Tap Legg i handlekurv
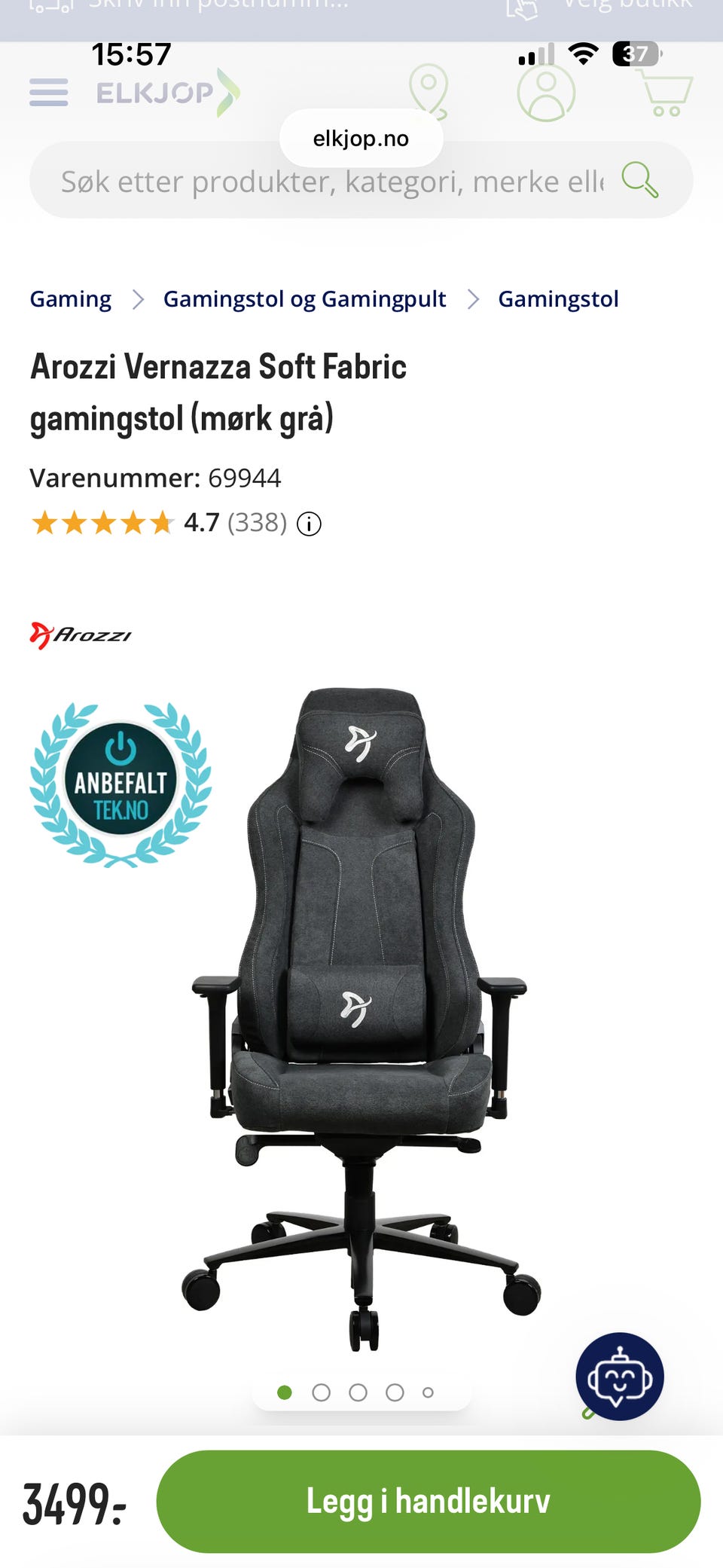723x1568 pixels. (429, 1501)
